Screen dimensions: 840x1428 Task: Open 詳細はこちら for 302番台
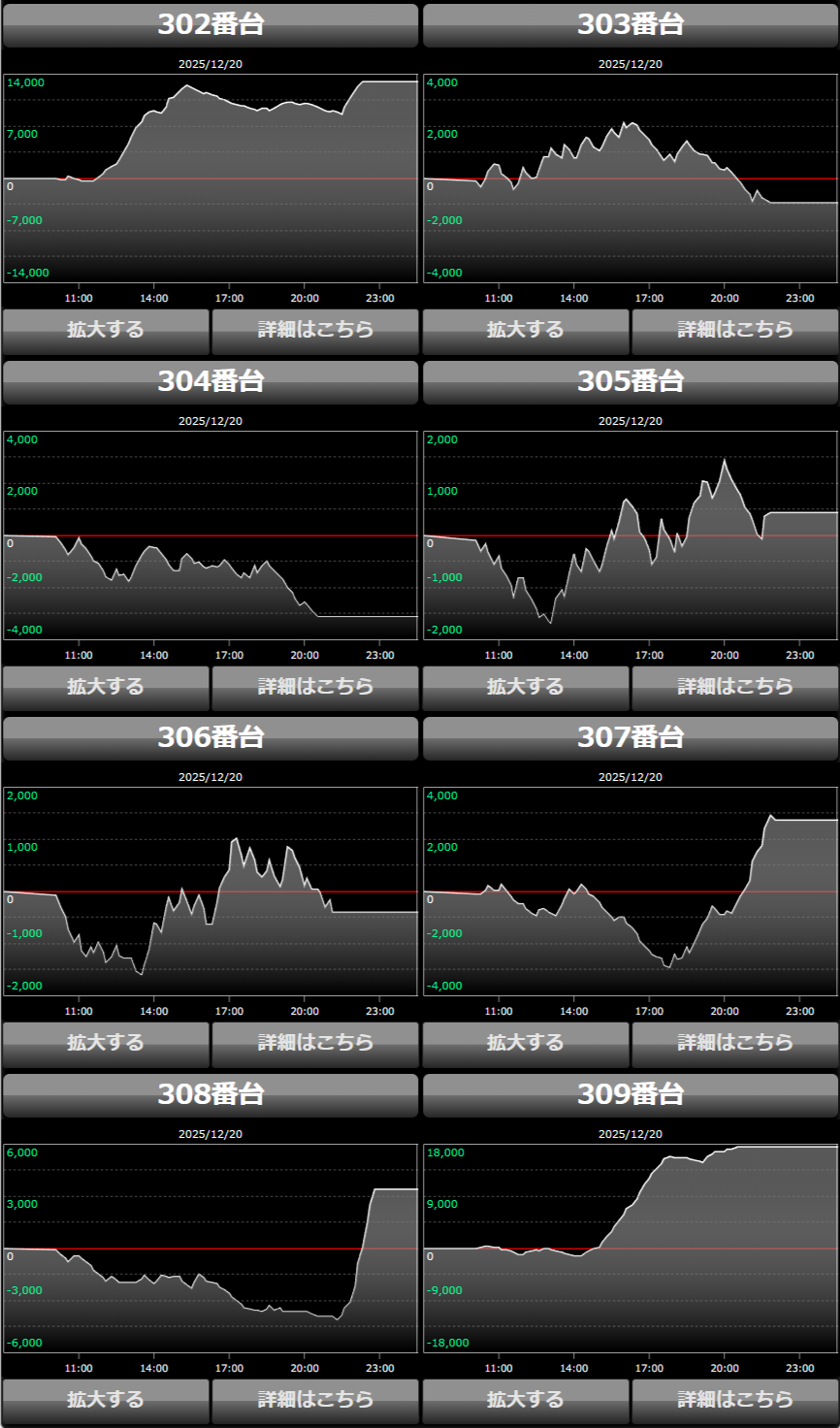[x=315, y=330]
